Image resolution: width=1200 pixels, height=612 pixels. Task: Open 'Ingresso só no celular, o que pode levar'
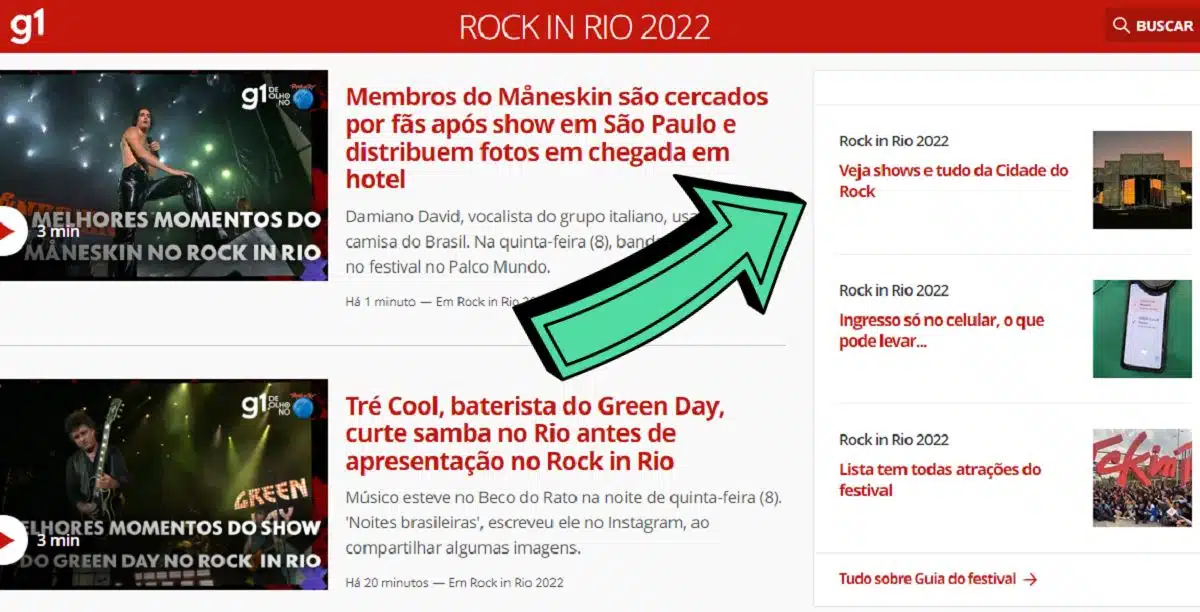[x=940, y=331]
